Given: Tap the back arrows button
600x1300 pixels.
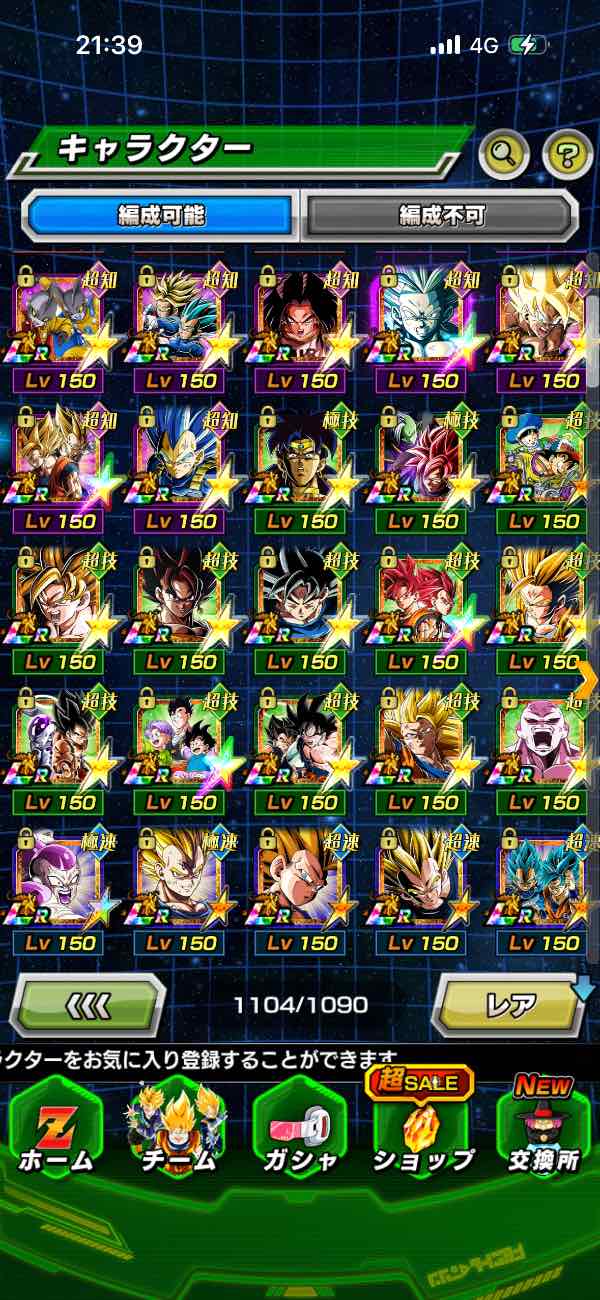Looking at the screenshot, I should 88,1004.
